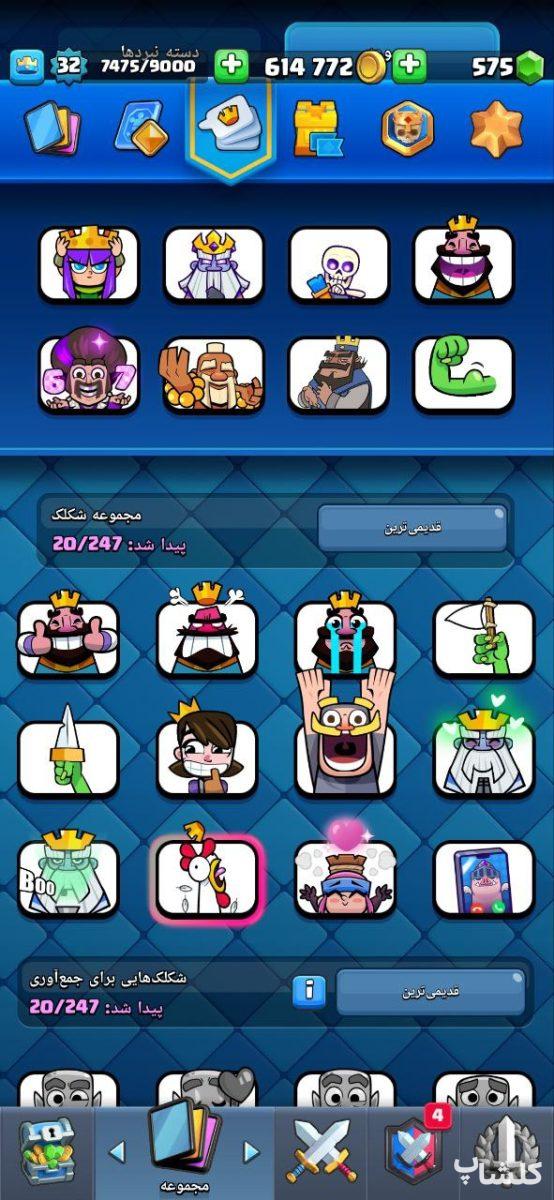Screen dimensions: 554x1200
Task: Pick the green flexing arm deck emote
Action: click(x=464, y=374)
